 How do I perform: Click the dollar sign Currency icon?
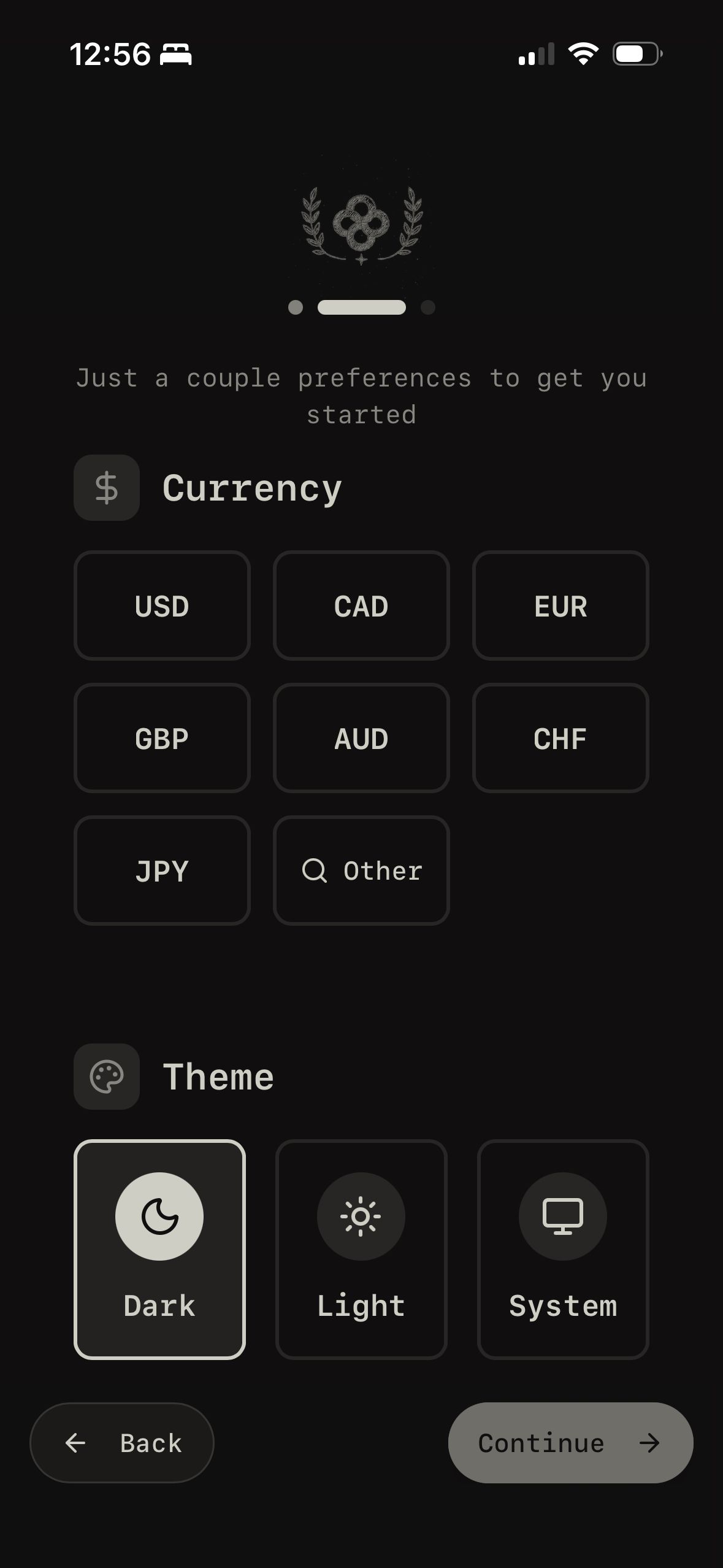click(x=106, y=487)
